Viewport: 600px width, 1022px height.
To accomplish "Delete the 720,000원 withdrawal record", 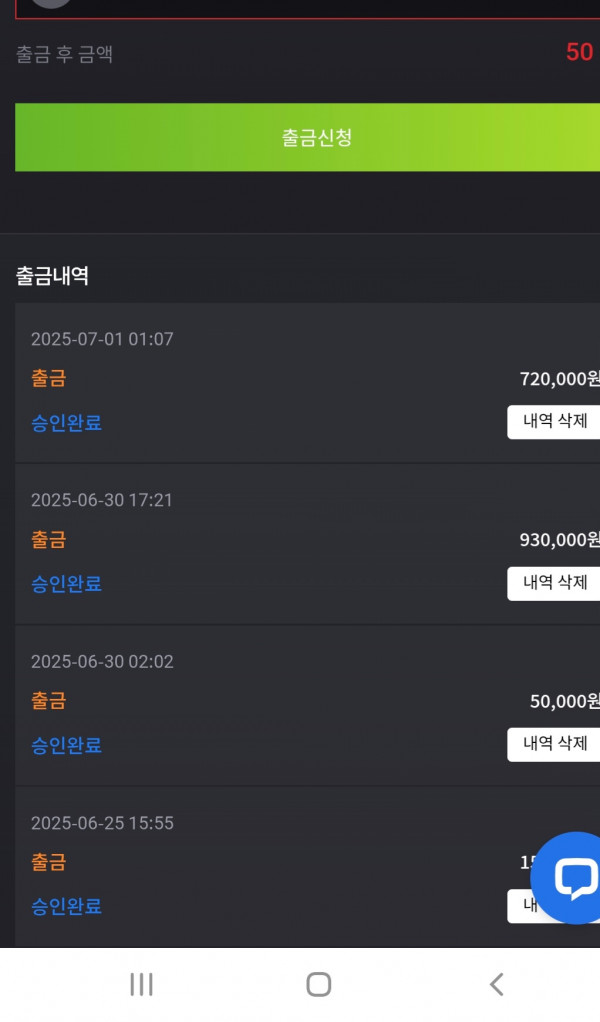I will 554,422.
